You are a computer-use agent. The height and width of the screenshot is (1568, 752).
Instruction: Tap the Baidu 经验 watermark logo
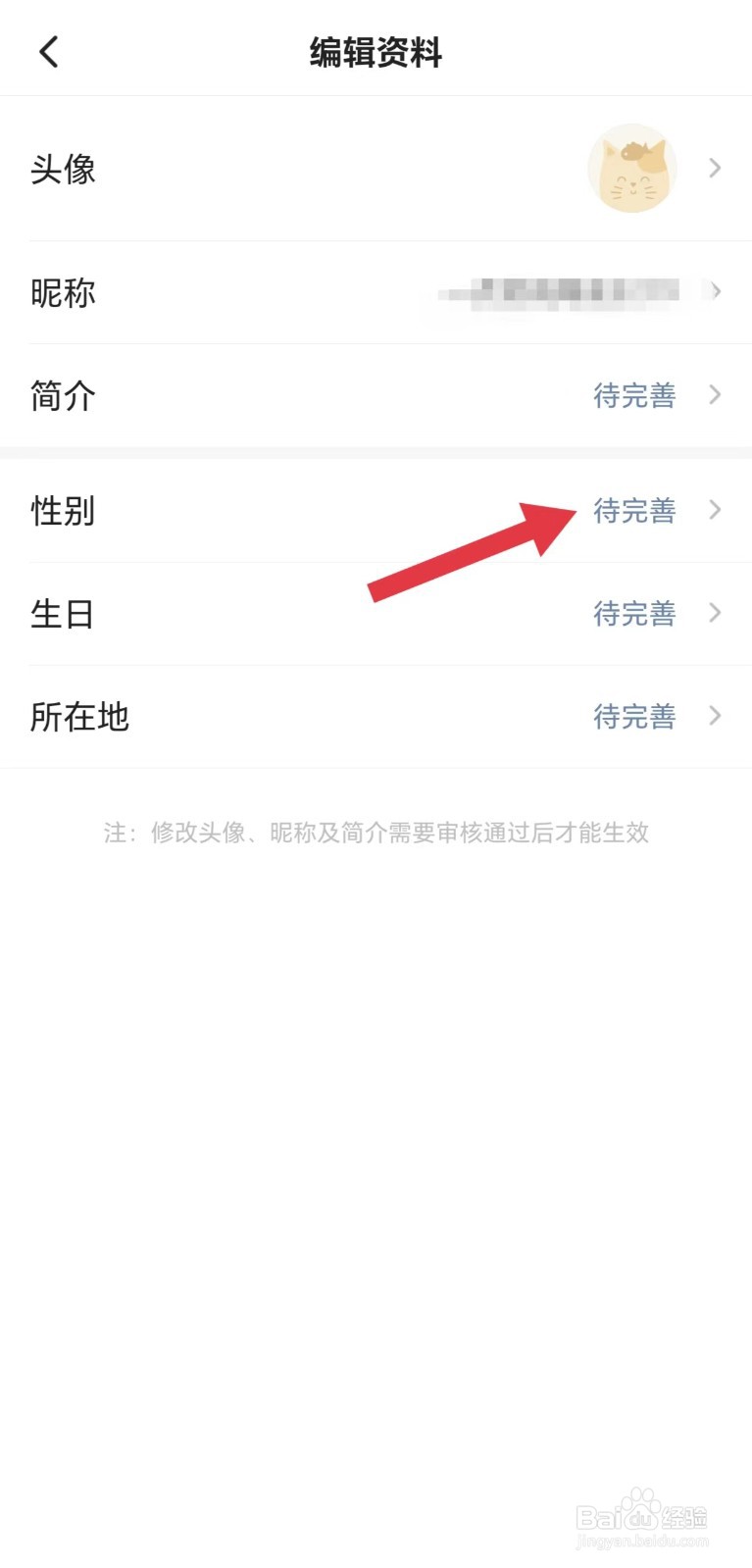tap(642, 1515)
